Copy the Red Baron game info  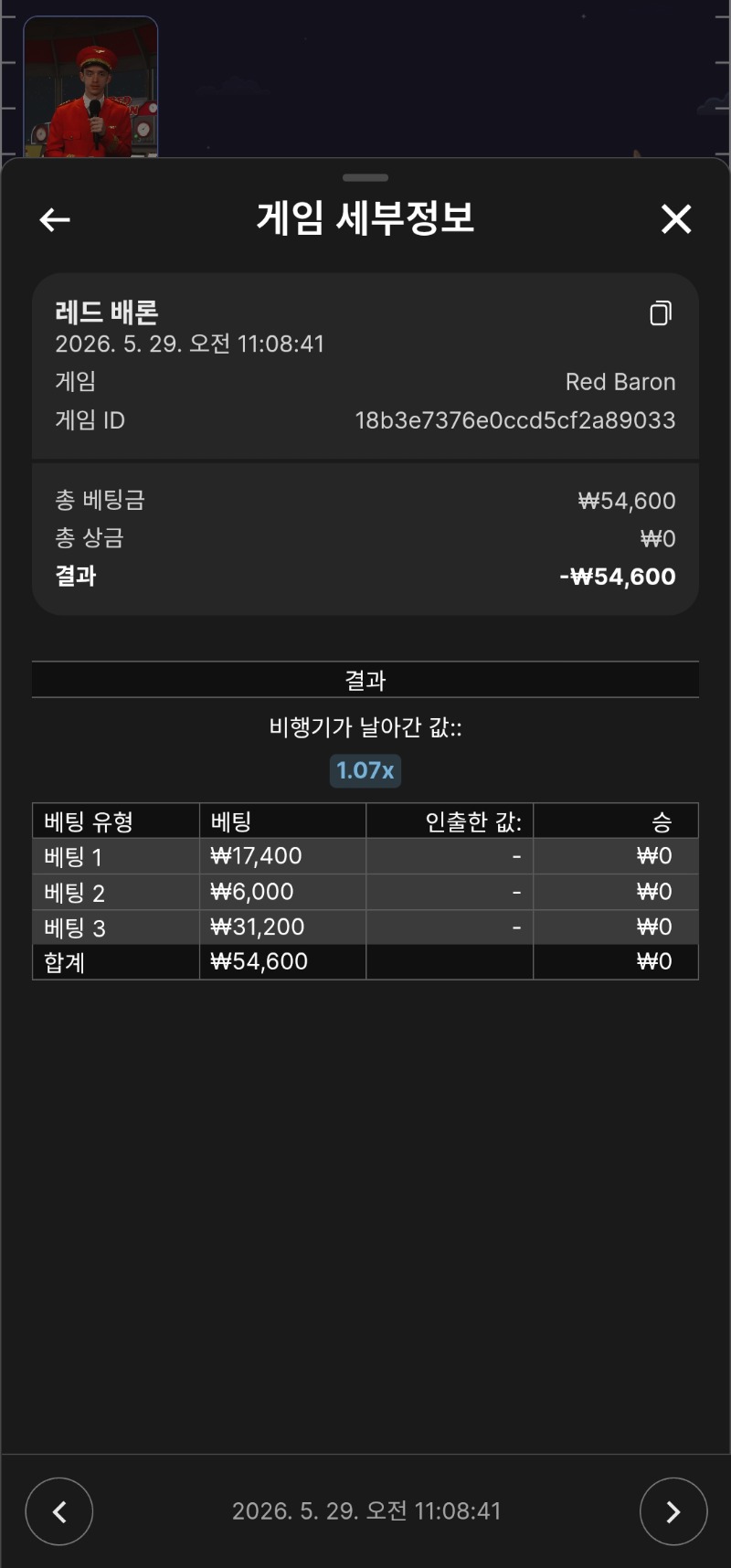(x=661, y=313)
